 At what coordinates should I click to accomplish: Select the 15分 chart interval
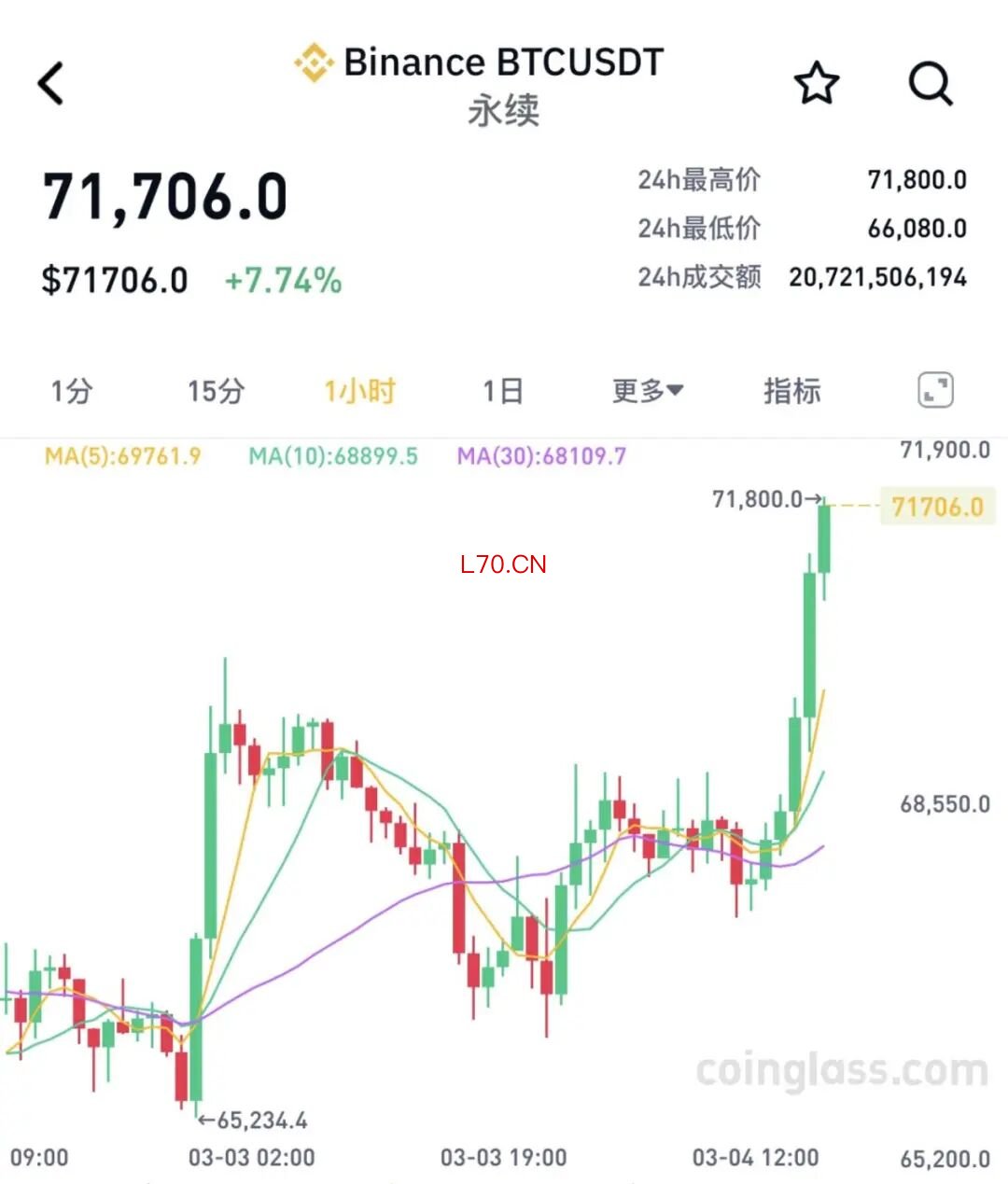tap(216, 391)
